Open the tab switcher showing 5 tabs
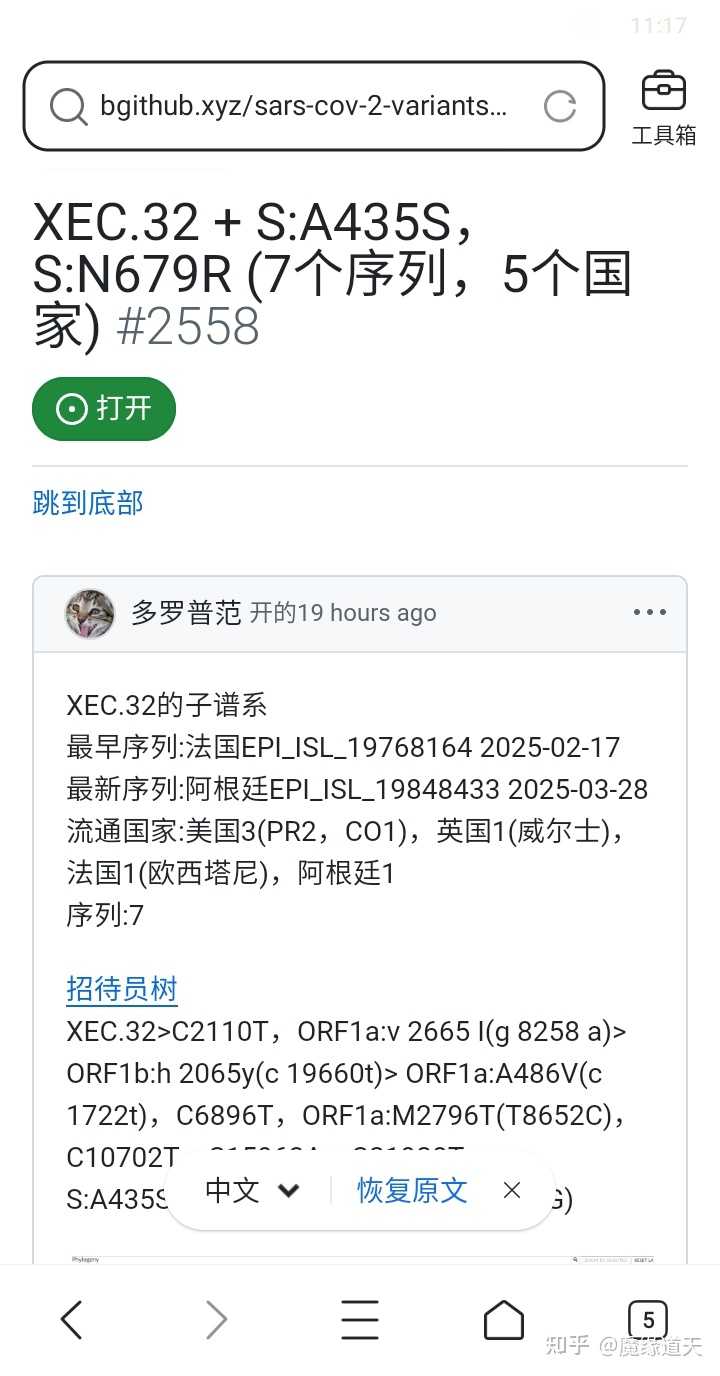The width and height of the screenshot is (720, 1376). point(648,1320)
